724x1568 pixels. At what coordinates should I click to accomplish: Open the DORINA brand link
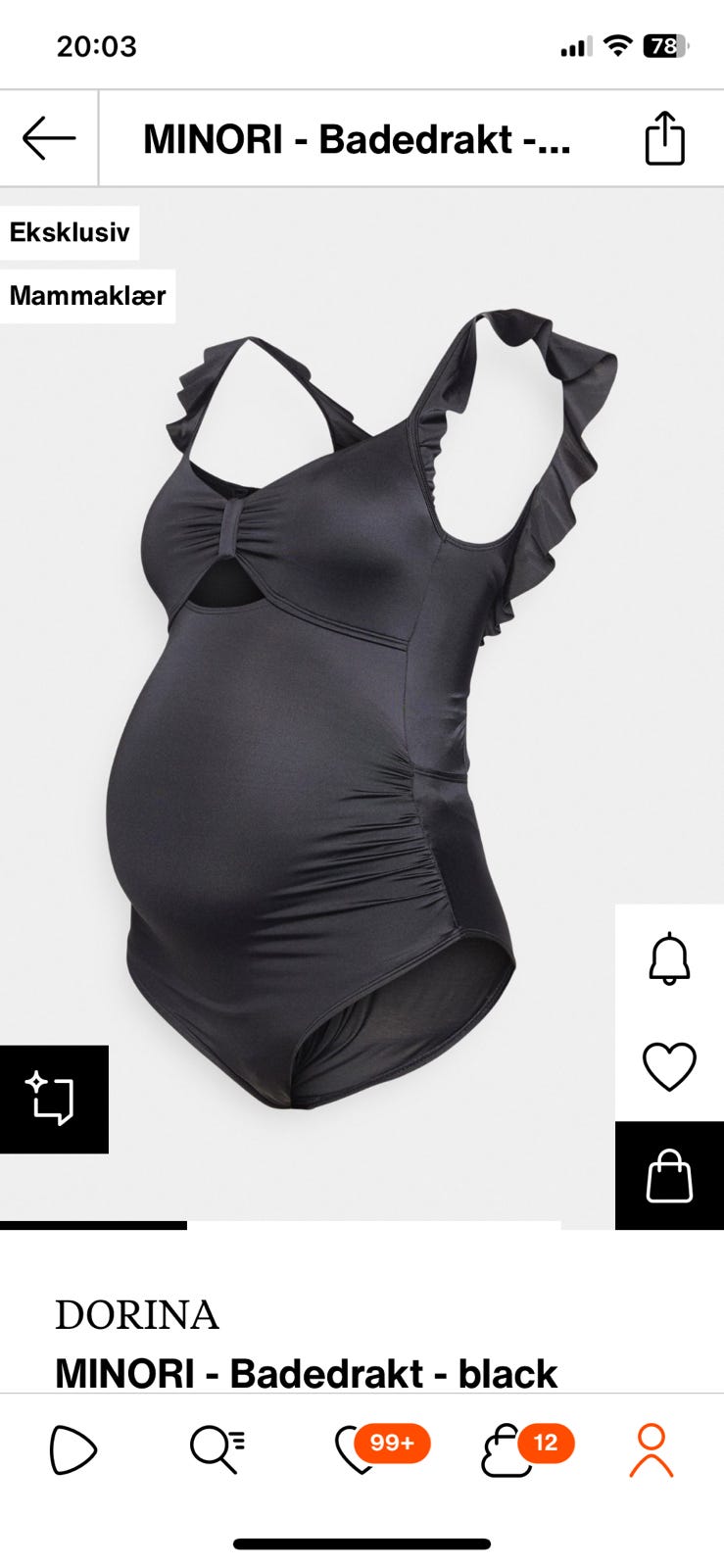[x=137, y=1315]
